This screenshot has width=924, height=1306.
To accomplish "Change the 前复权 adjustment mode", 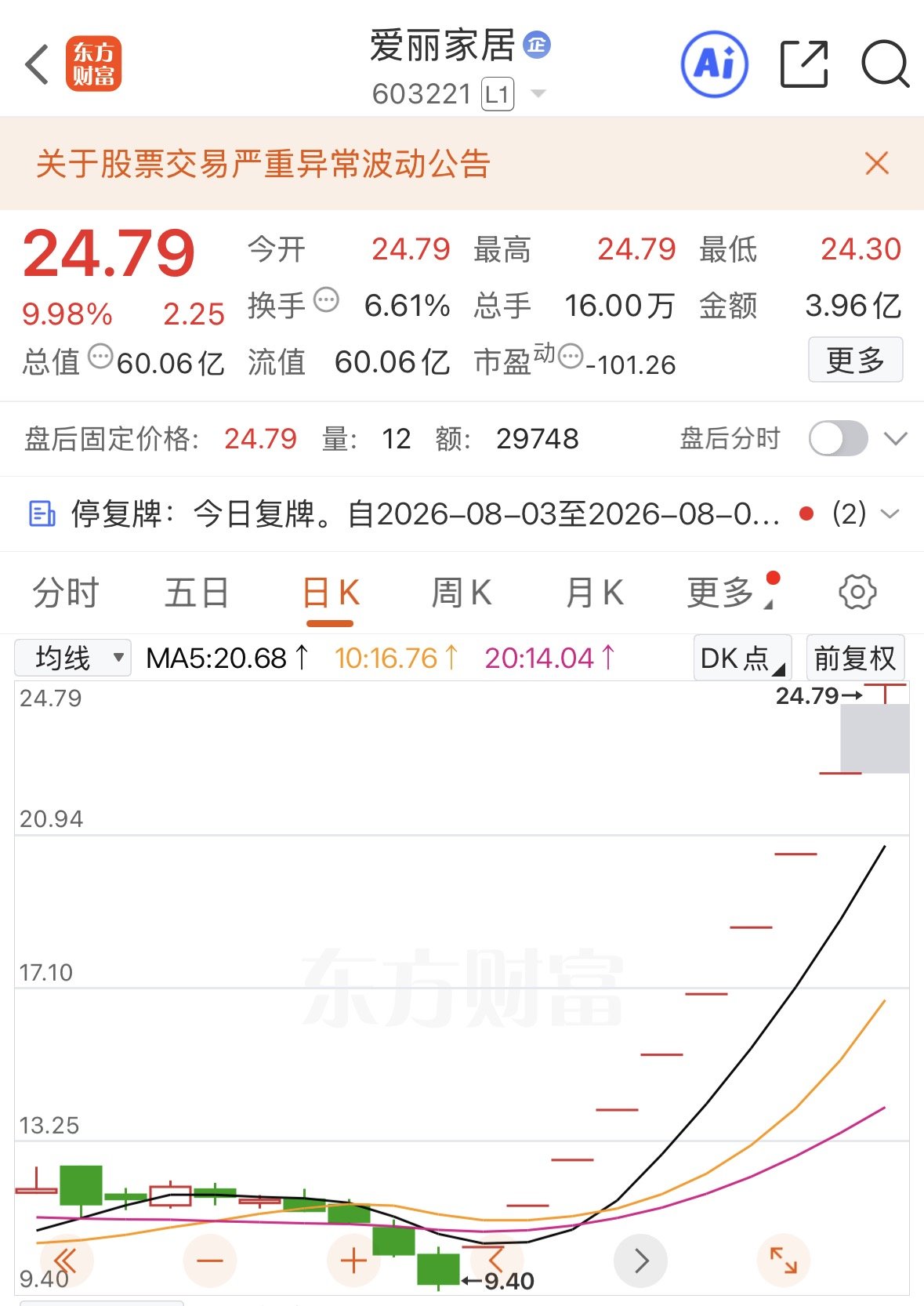I will pos(855,658).
